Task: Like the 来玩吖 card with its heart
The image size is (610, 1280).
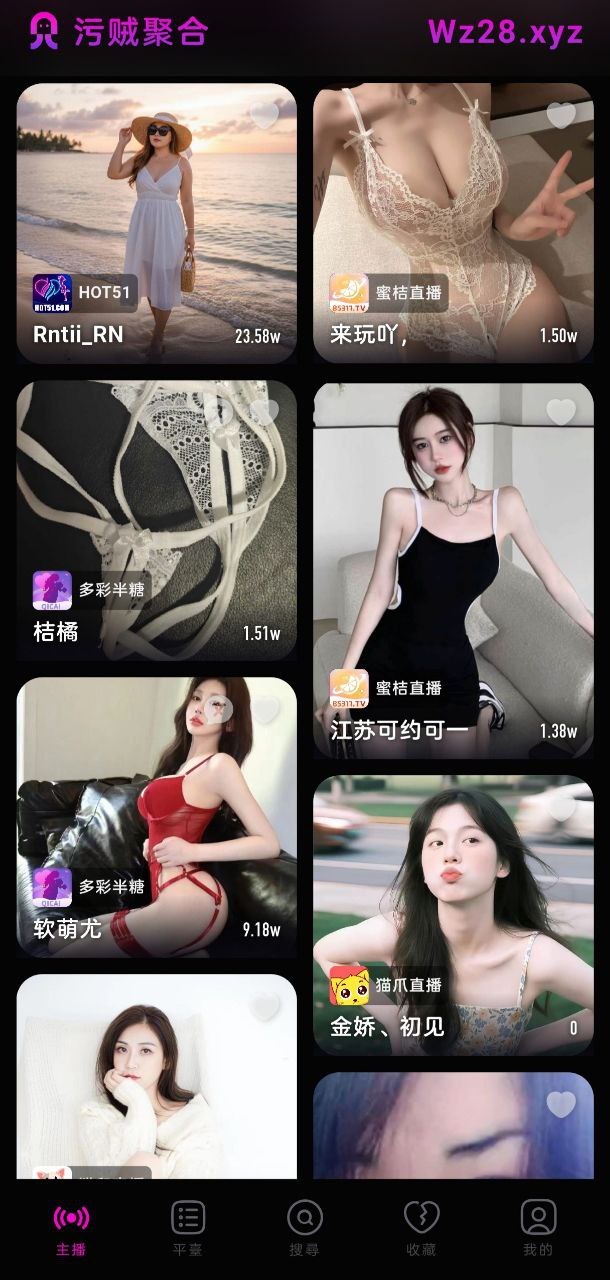Action: pos(561,115)
